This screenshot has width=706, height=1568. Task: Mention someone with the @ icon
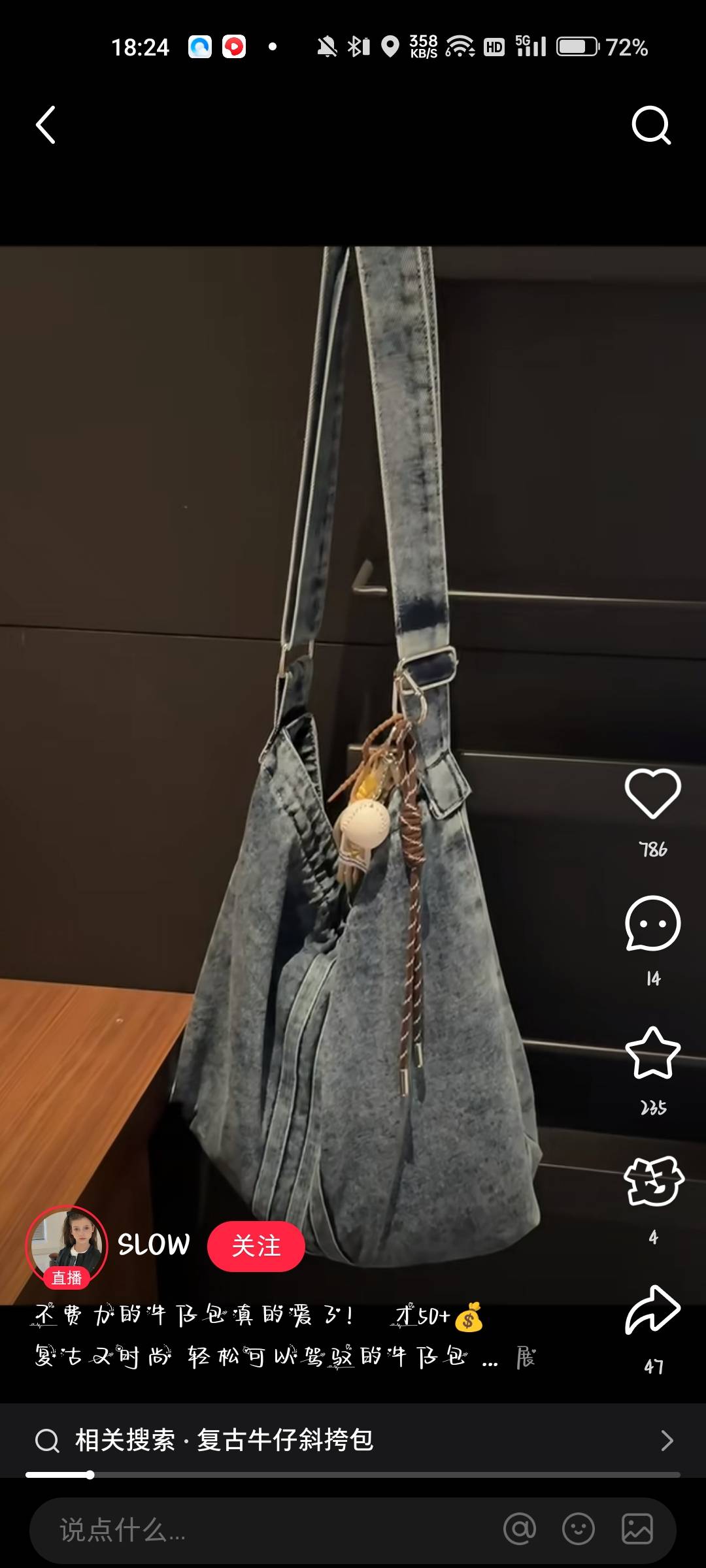(520, 1529)
